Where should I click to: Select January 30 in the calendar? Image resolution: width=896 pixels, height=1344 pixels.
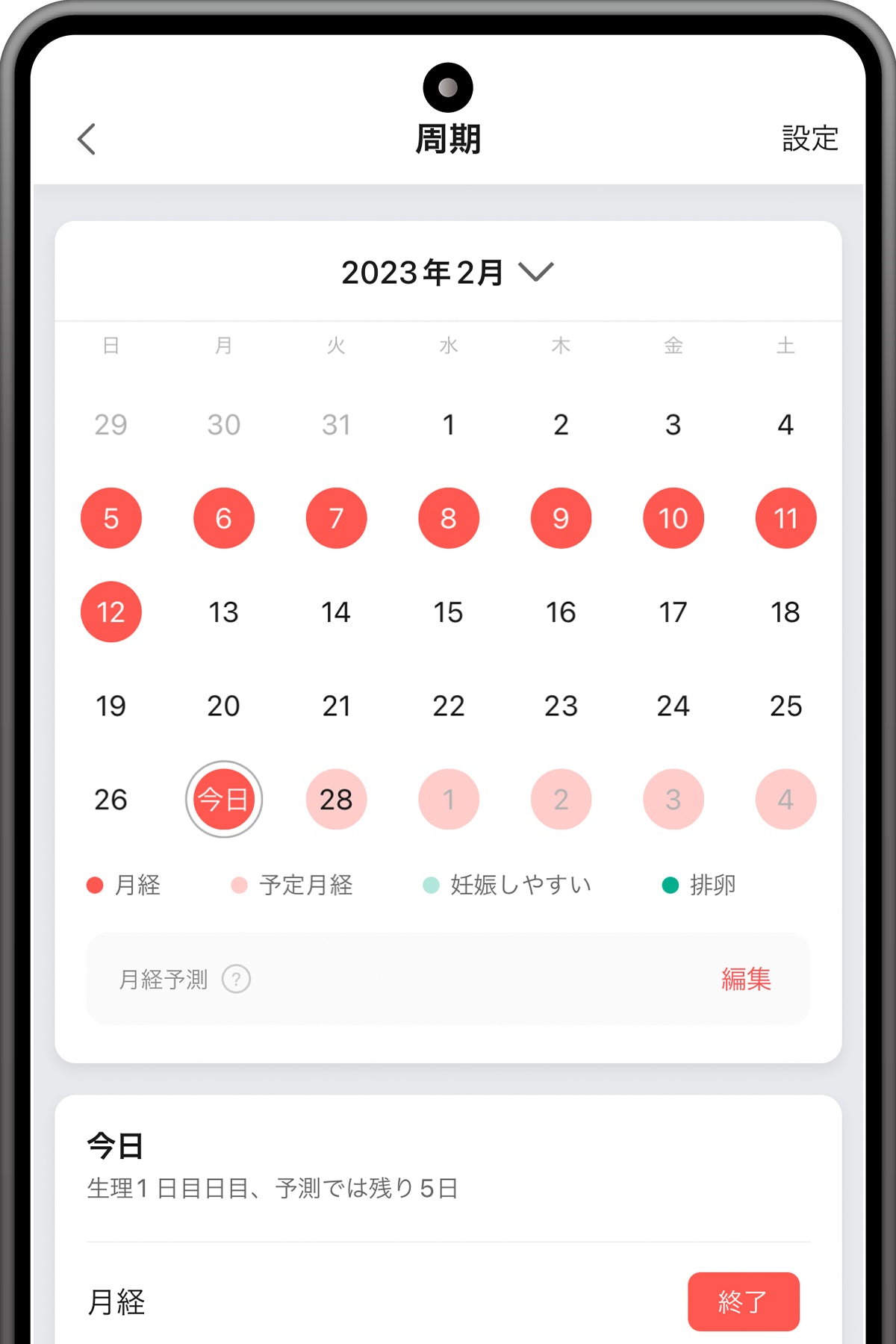pos(223,424)
